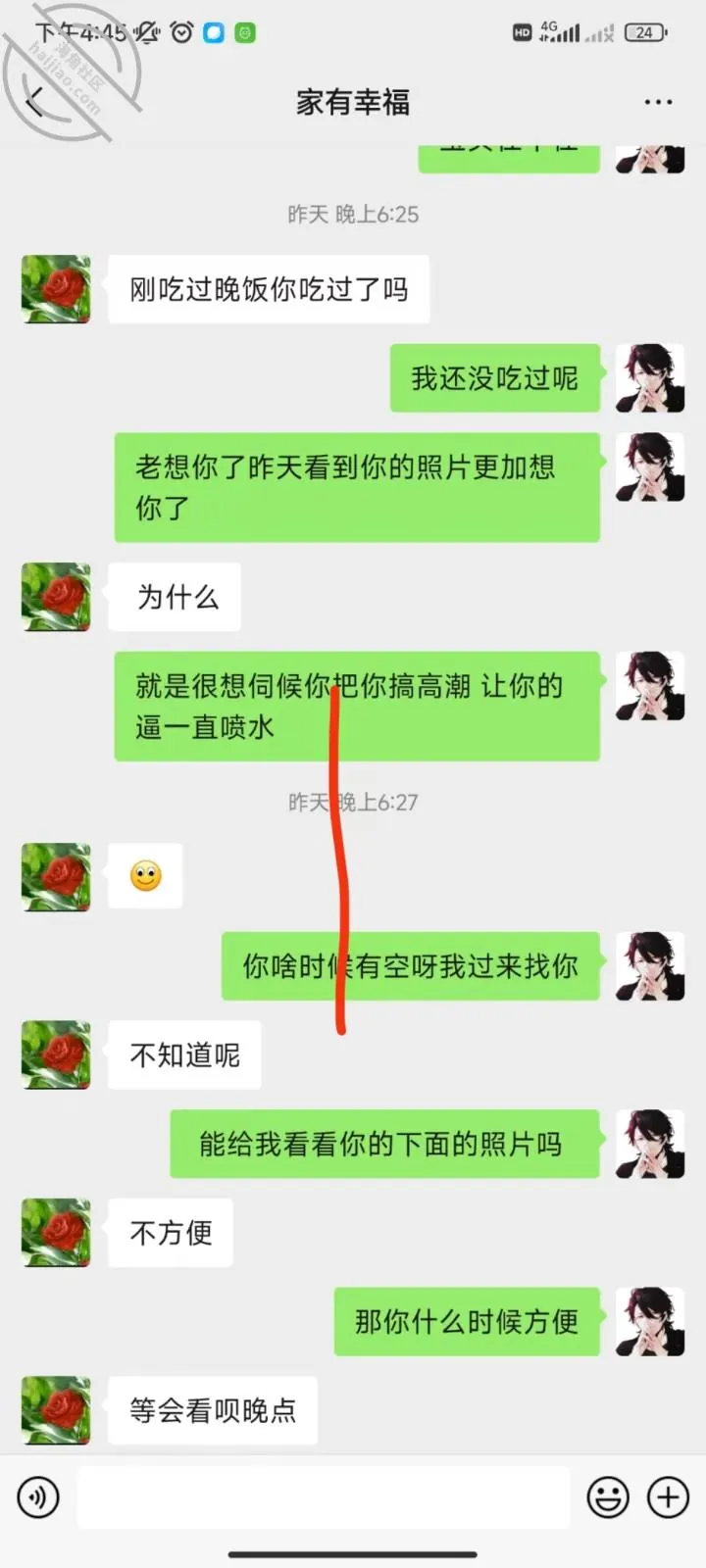Open the plus attachments menu
The height and width of the screenshot is (1568, 706).
coord(669,1497)
